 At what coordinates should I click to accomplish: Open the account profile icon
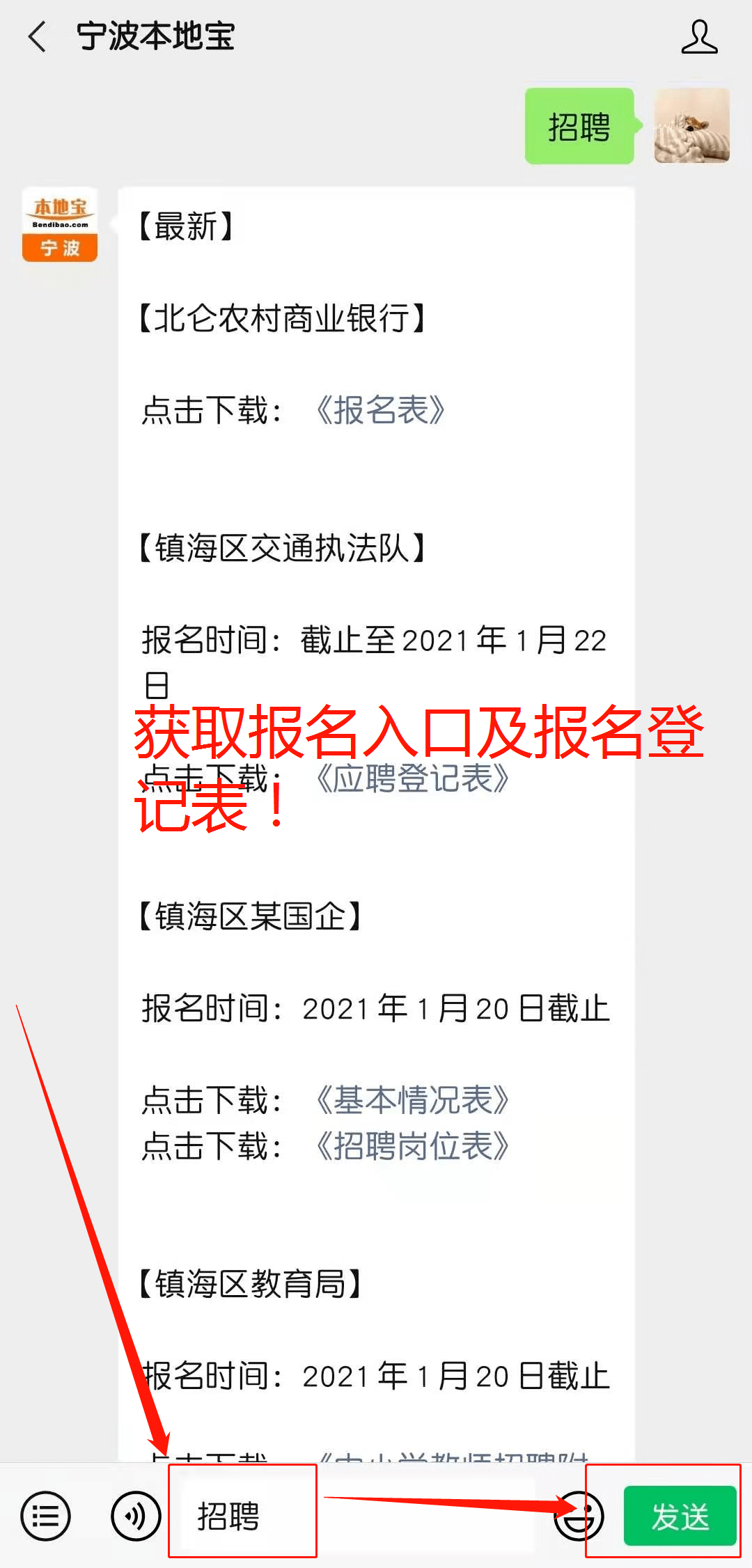[699, 37]
